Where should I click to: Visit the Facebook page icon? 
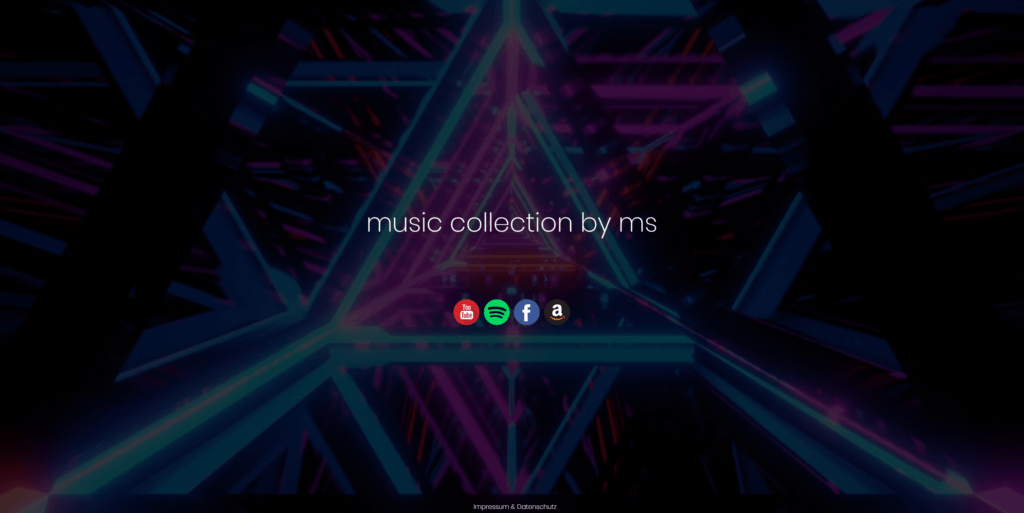527,312
